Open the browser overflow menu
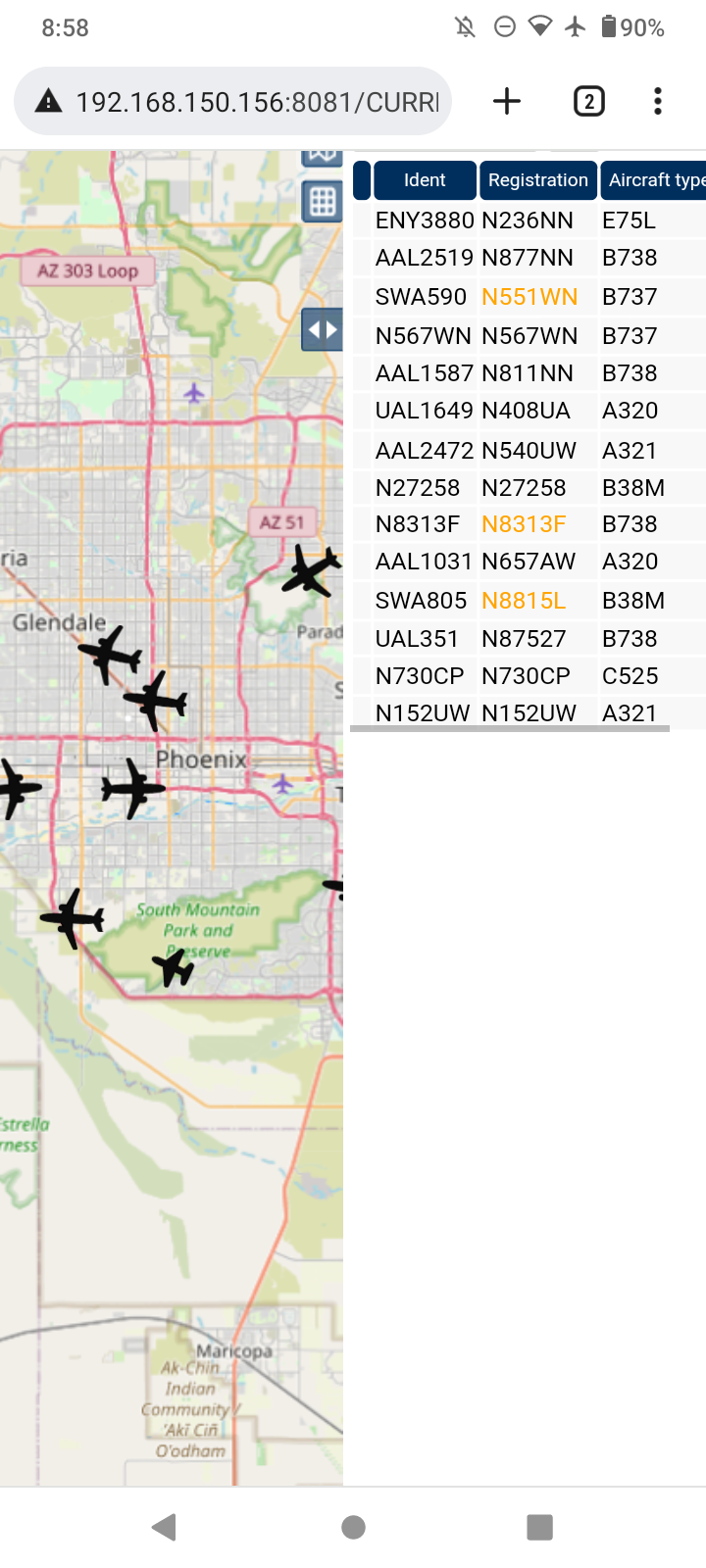Viewport: 706px width, 1568px height. click(x=658, y=101)
